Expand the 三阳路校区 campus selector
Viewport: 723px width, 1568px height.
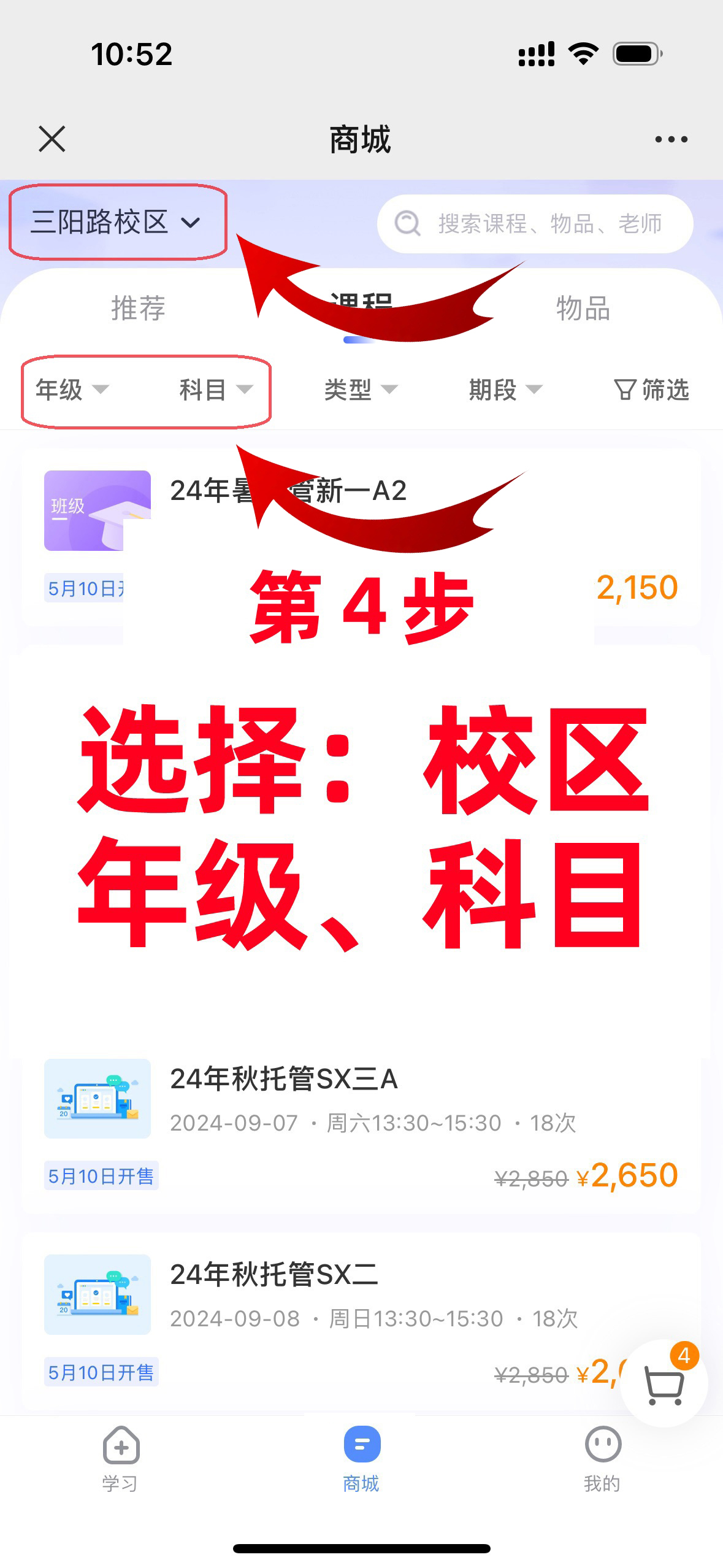tap(117, 222)
